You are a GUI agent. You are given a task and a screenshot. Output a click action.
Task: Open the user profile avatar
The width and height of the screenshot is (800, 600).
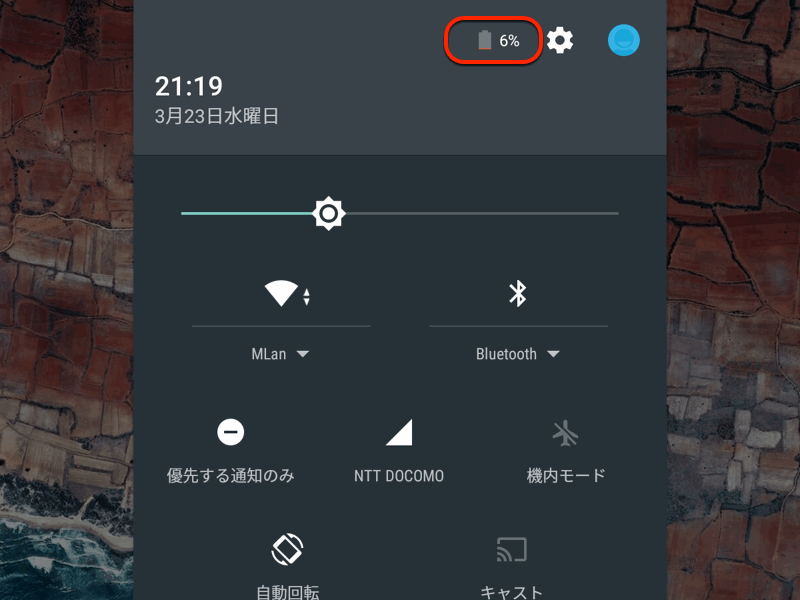[x=624, y=40]
